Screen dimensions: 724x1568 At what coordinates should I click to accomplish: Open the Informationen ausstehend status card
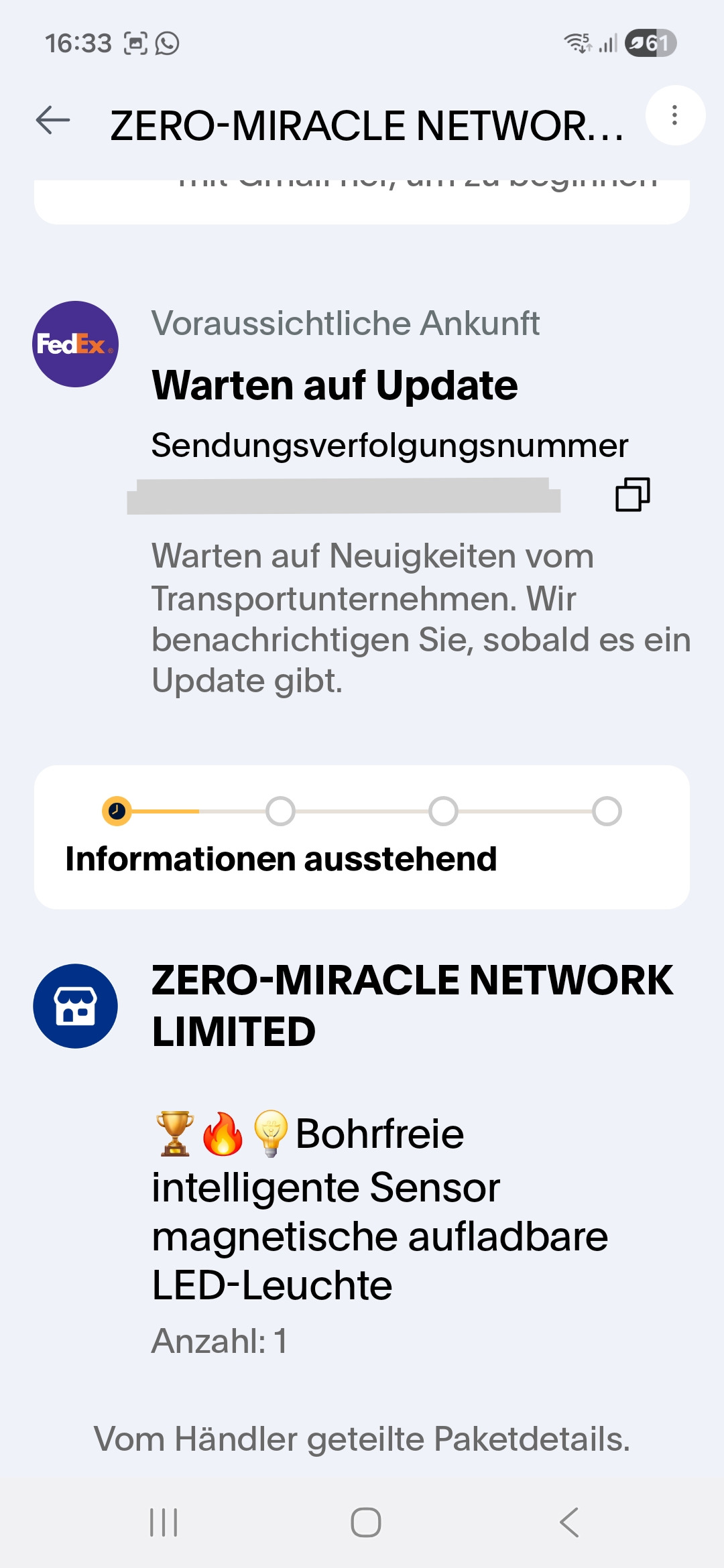point(362,837)
